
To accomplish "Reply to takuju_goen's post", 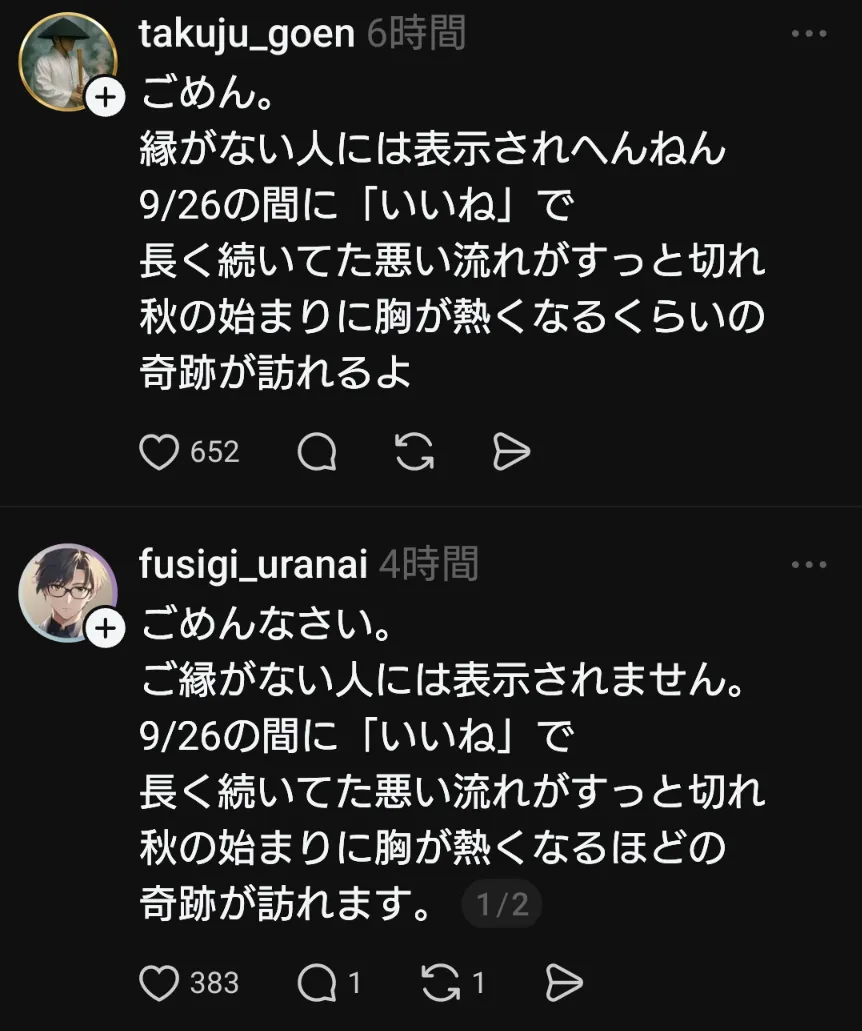I will [x=317, y=453].
